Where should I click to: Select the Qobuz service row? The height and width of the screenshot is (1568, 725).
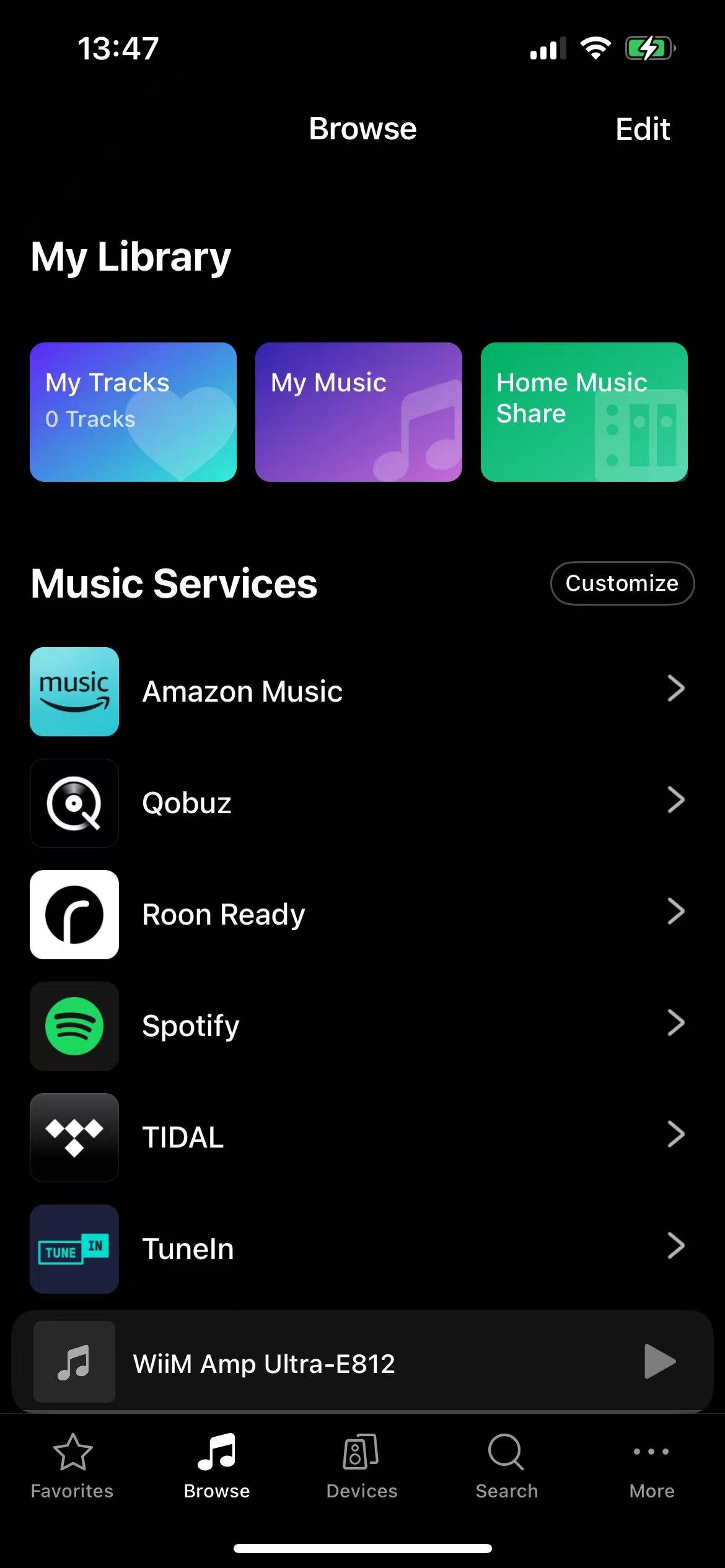point(359,803)
